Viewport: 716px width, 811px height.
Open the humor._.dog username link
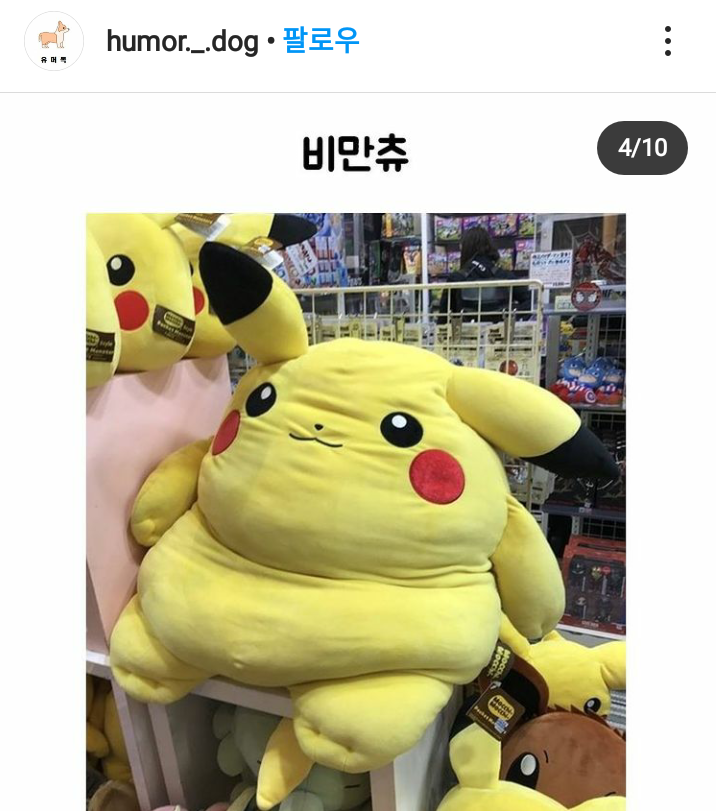[x=181, y=42]
